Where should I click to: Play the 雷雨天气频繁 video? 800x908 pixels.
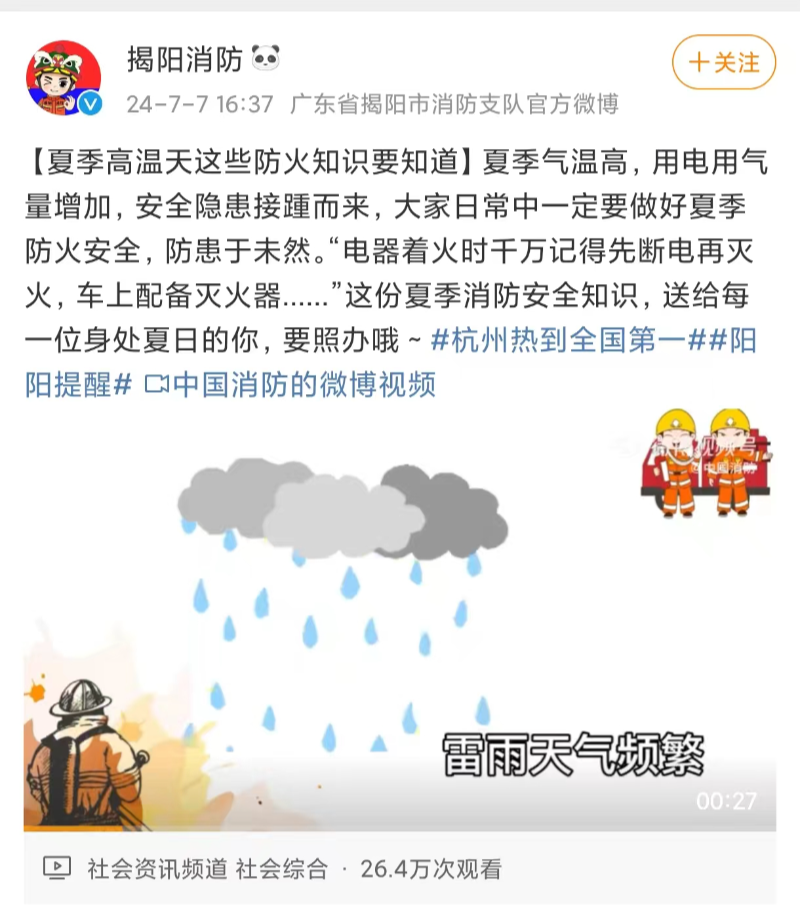(x=399, y=618)
